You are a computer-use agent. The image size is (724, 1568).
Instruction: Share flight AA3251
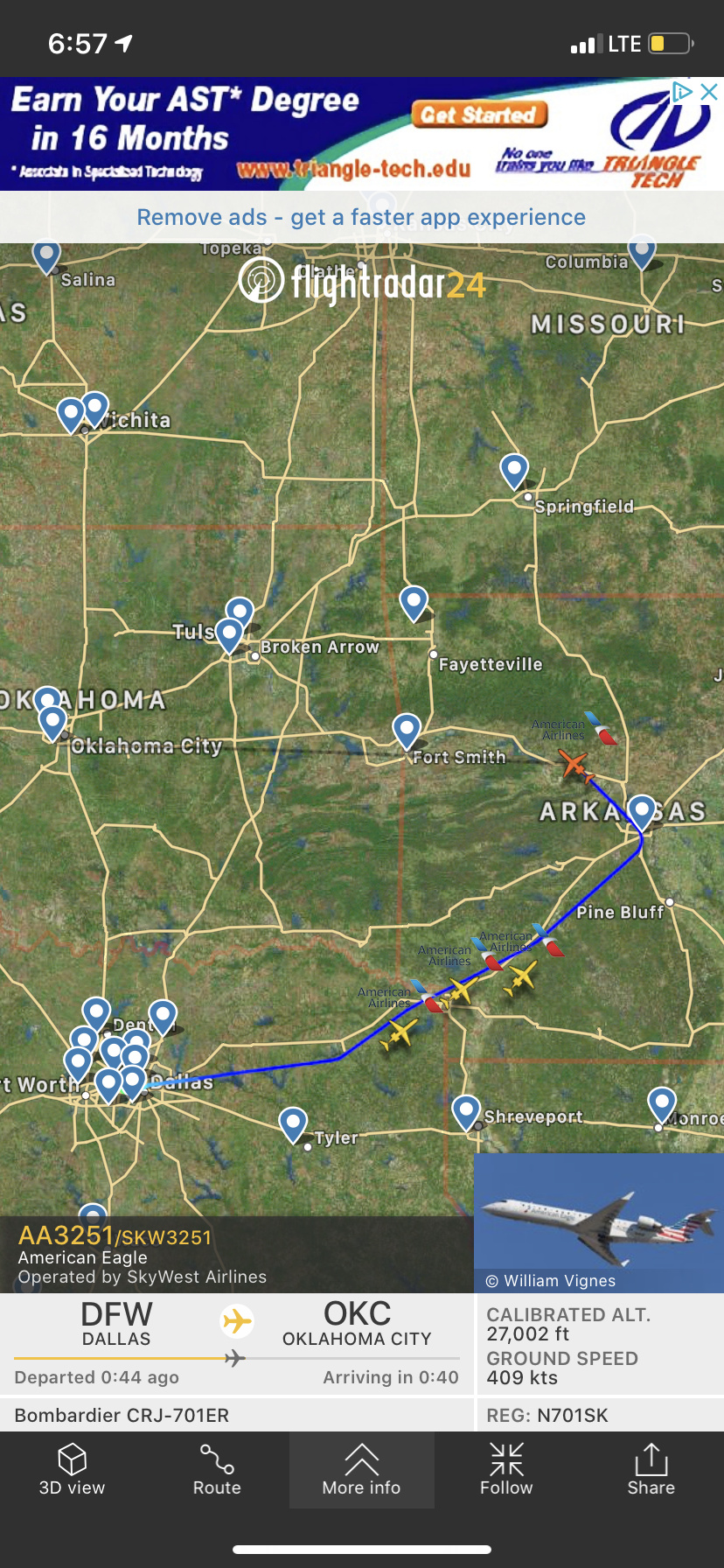point(651,1470)
